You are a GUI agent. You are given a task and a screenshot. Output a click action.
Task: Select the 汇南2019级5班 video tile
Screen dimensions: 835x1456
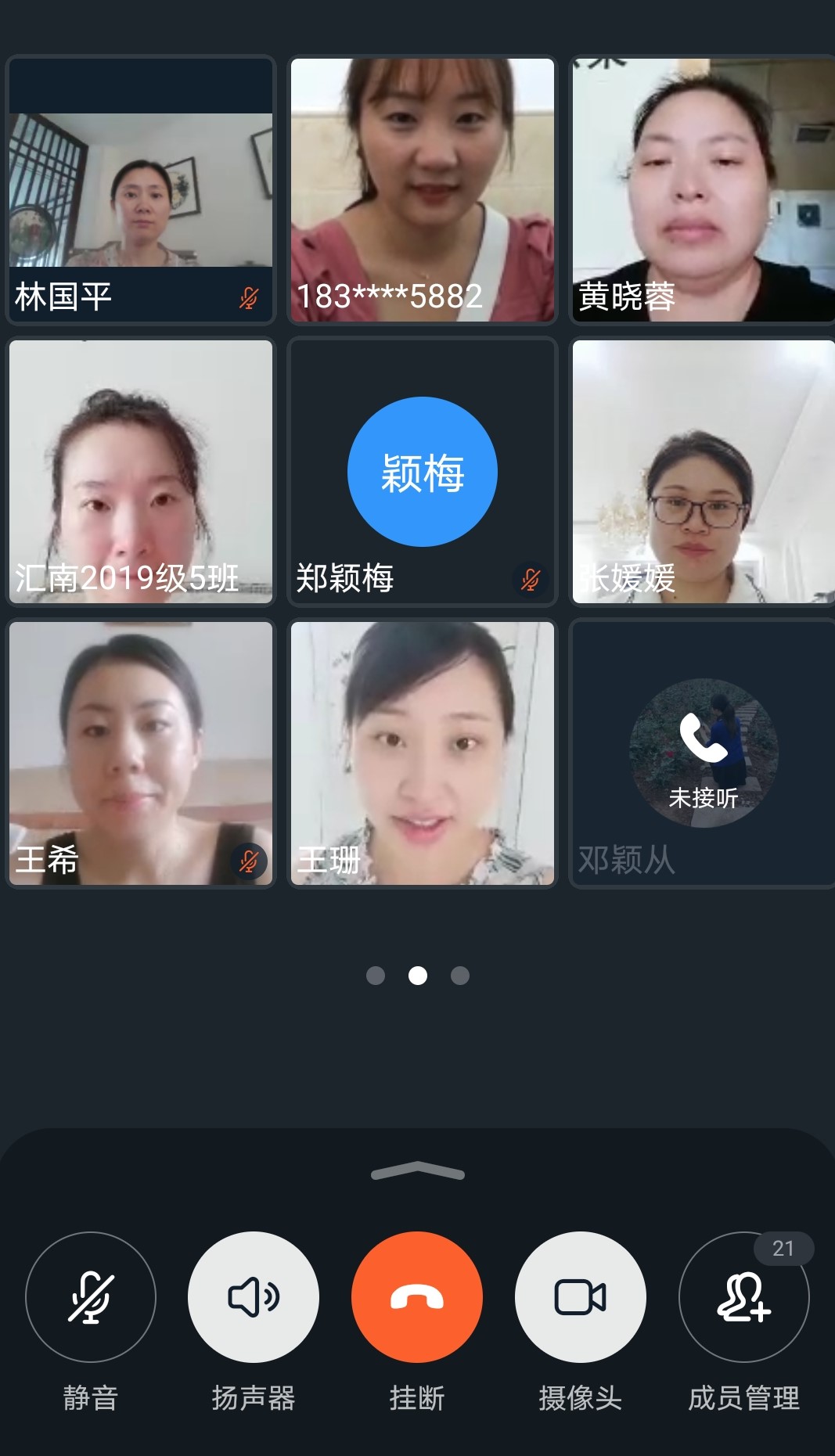click(141, 471)
